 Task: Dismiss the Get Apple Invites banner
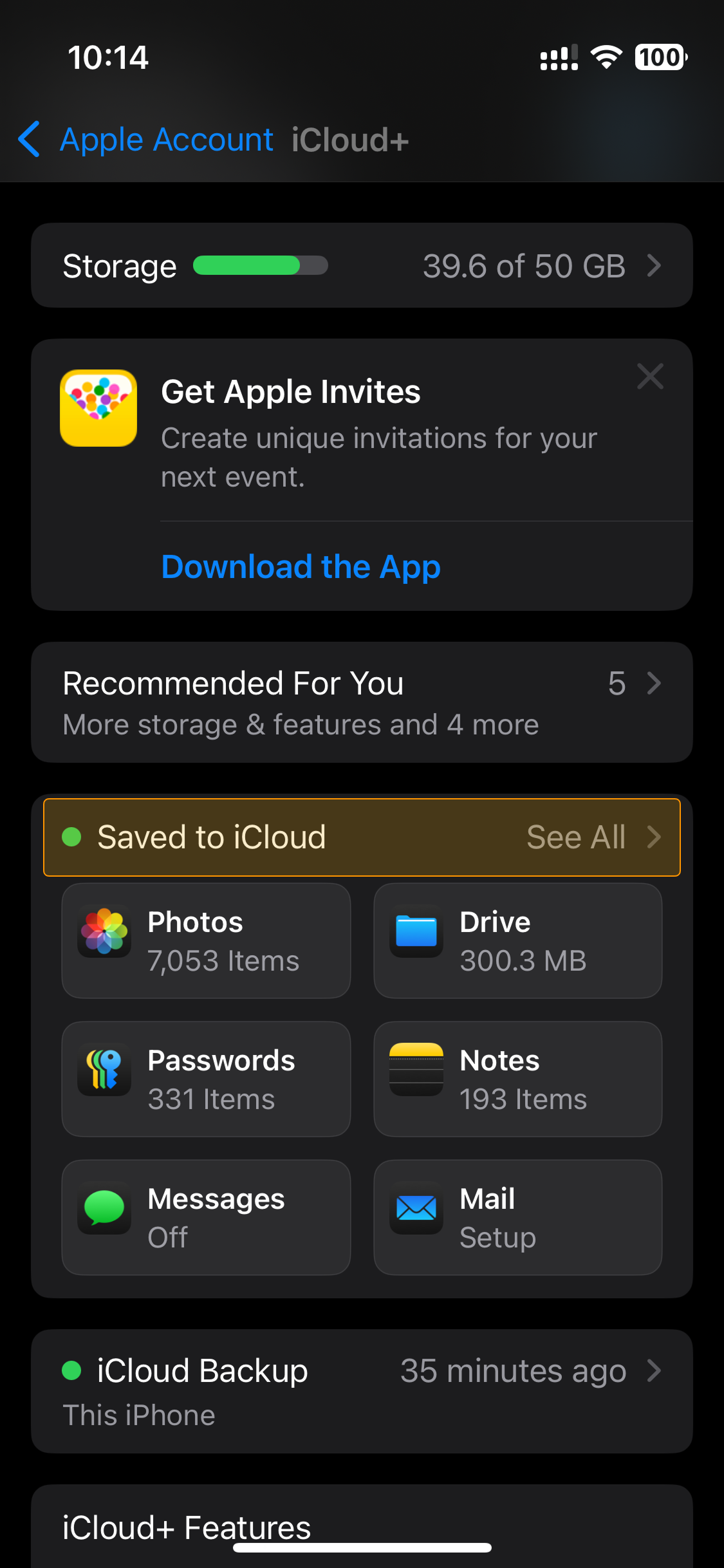click(x=650, y=377)
